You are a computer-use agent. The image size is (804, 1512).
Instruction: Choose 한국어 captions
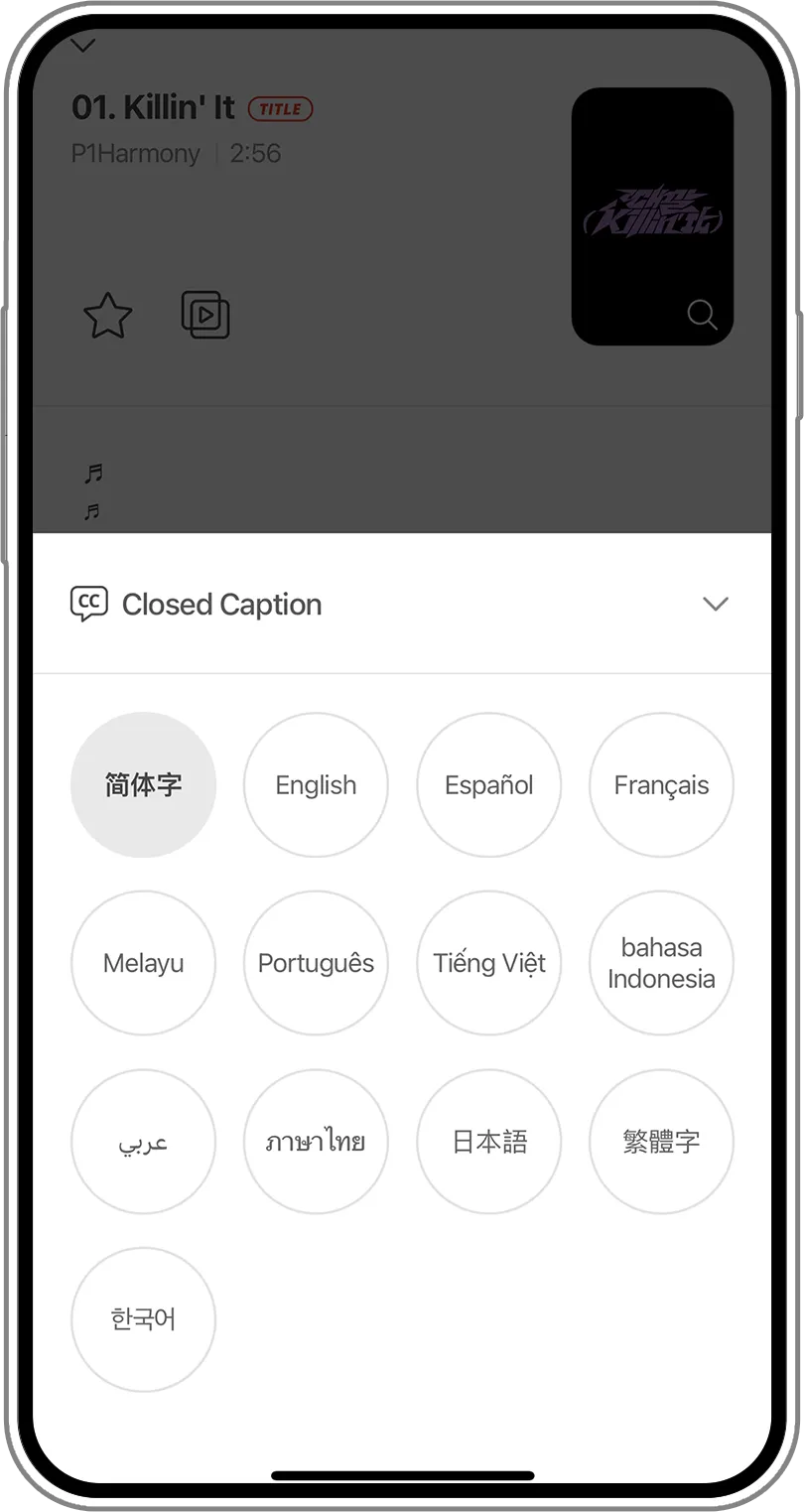[143, 1319]
